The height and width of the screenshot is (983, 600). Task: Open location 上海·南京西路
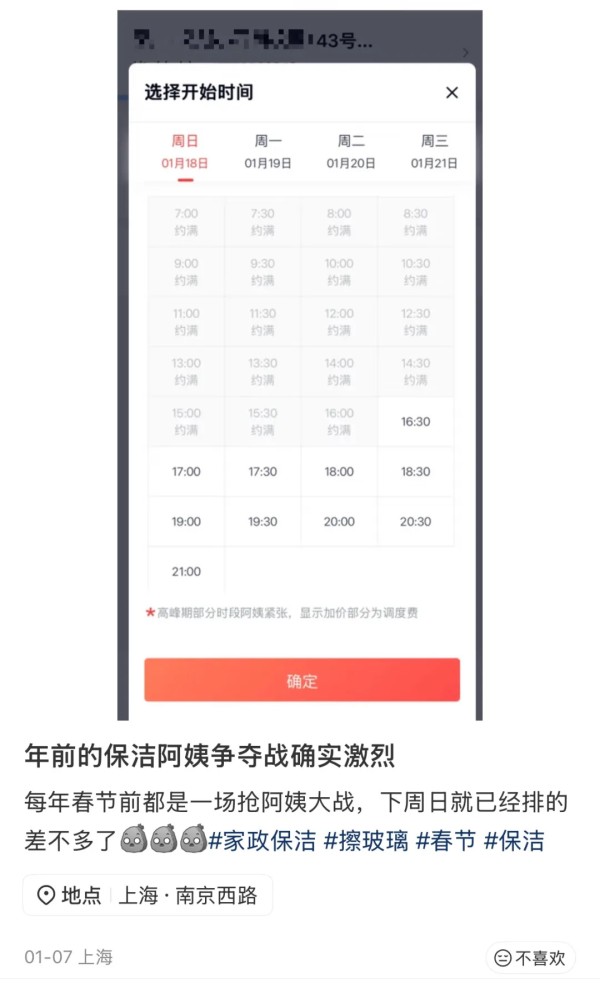[148, 895]
